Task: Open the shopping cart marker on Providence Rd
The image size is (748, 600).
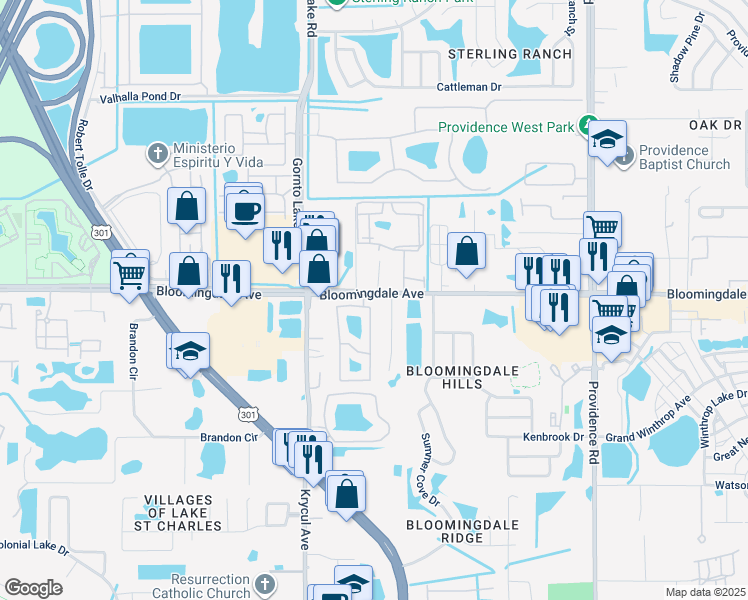Action: coord(601,229)
